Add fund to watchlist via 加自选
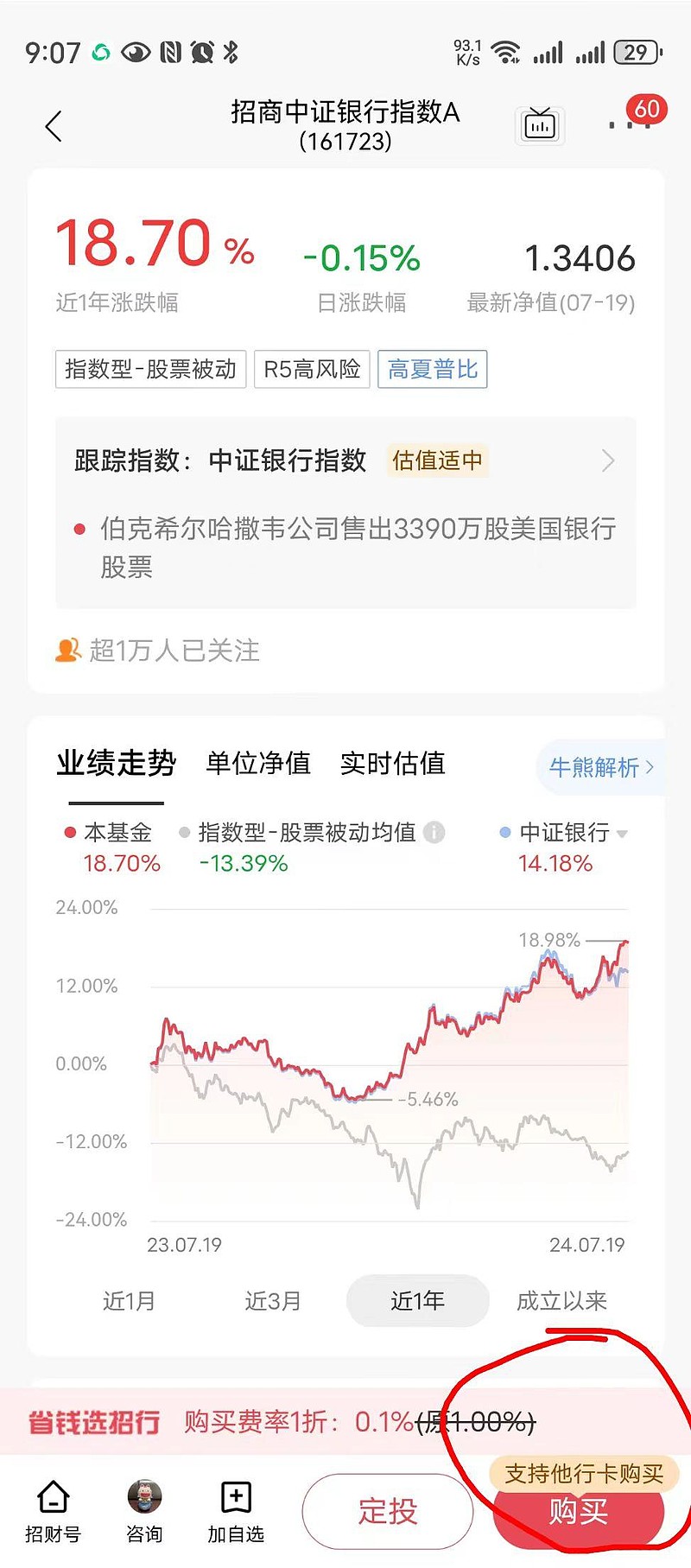691x1568 pixels. pos(236,1512)
